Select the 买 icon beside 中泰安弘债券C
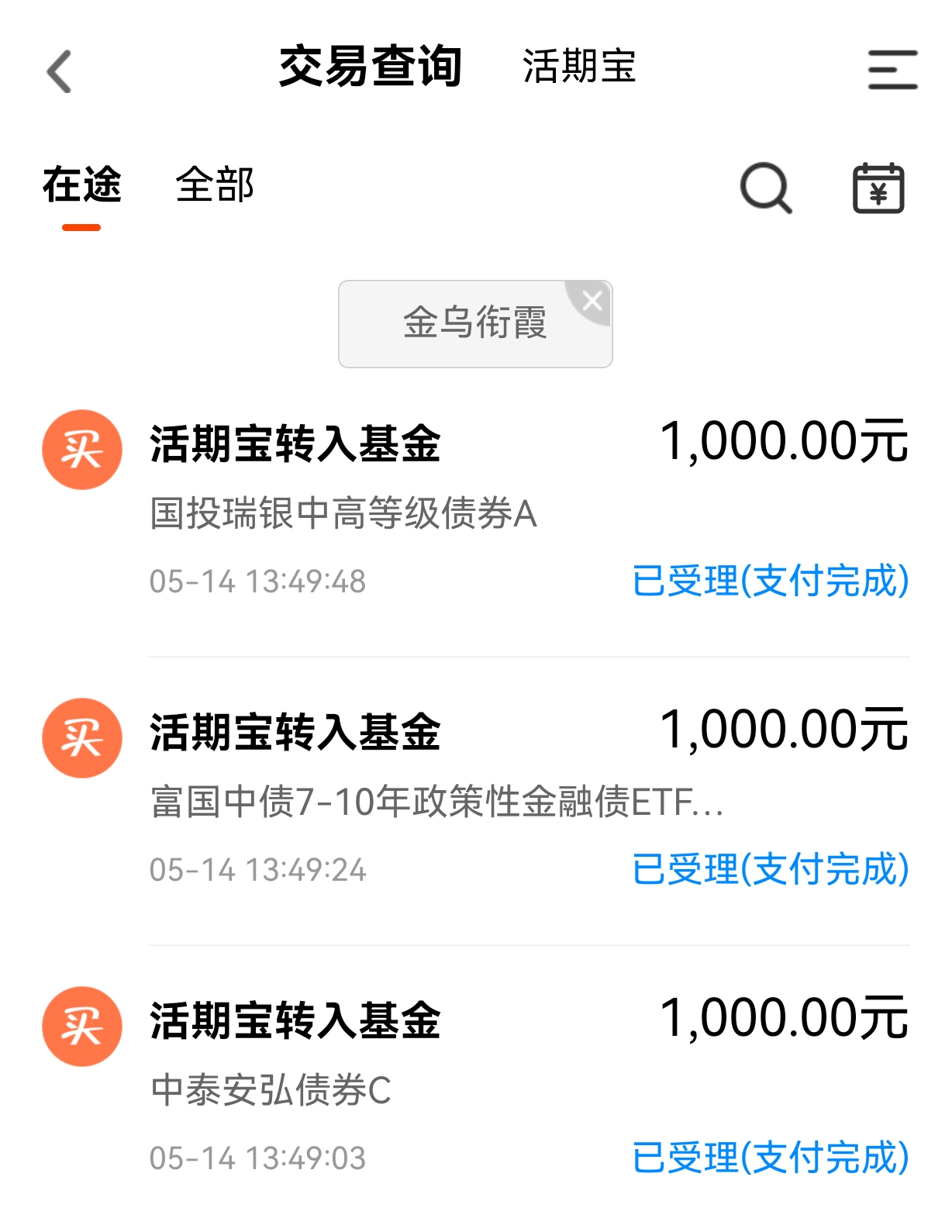The image size is (952, 1232). 82,1023
